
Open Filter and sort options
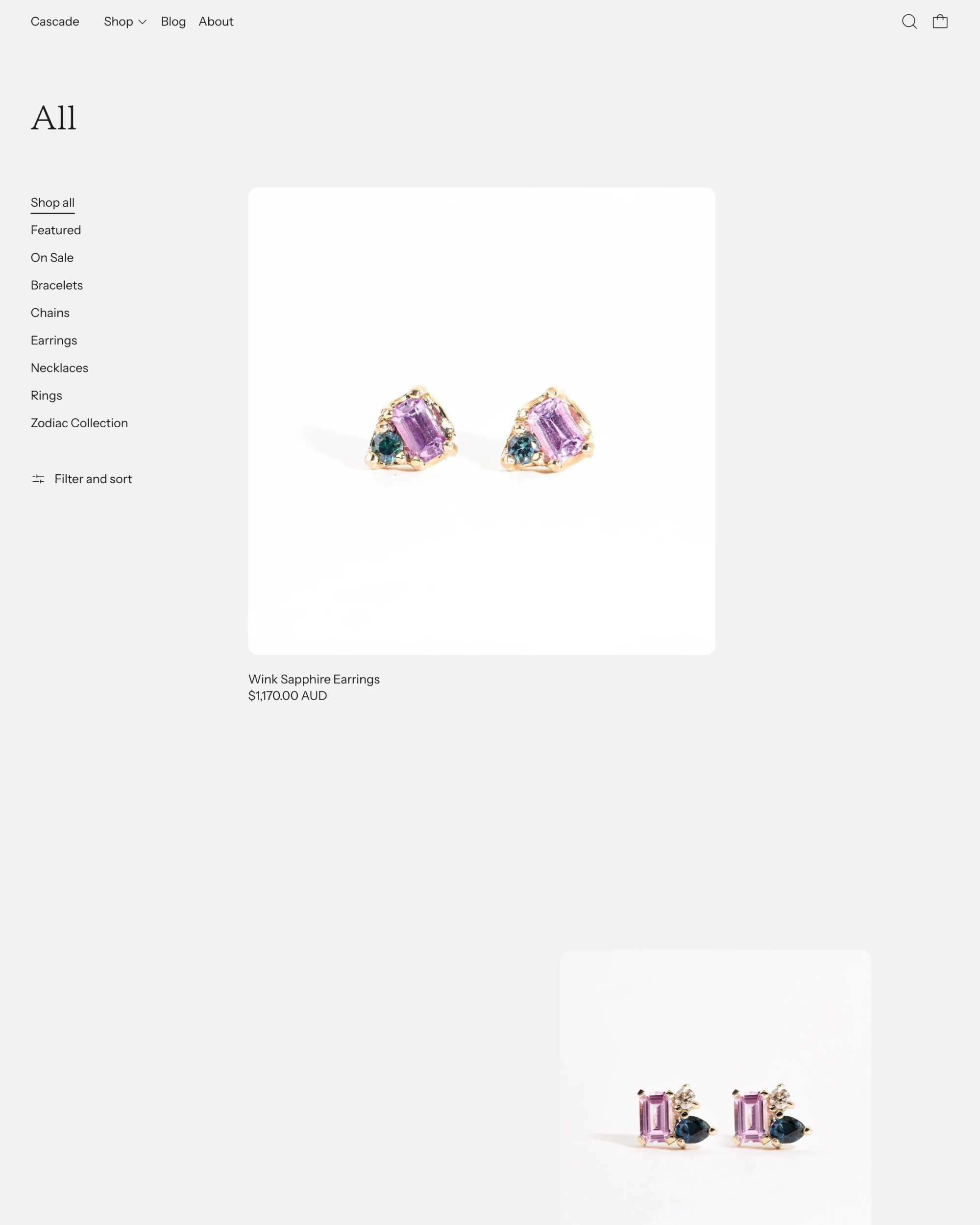[x=82, y=479]
